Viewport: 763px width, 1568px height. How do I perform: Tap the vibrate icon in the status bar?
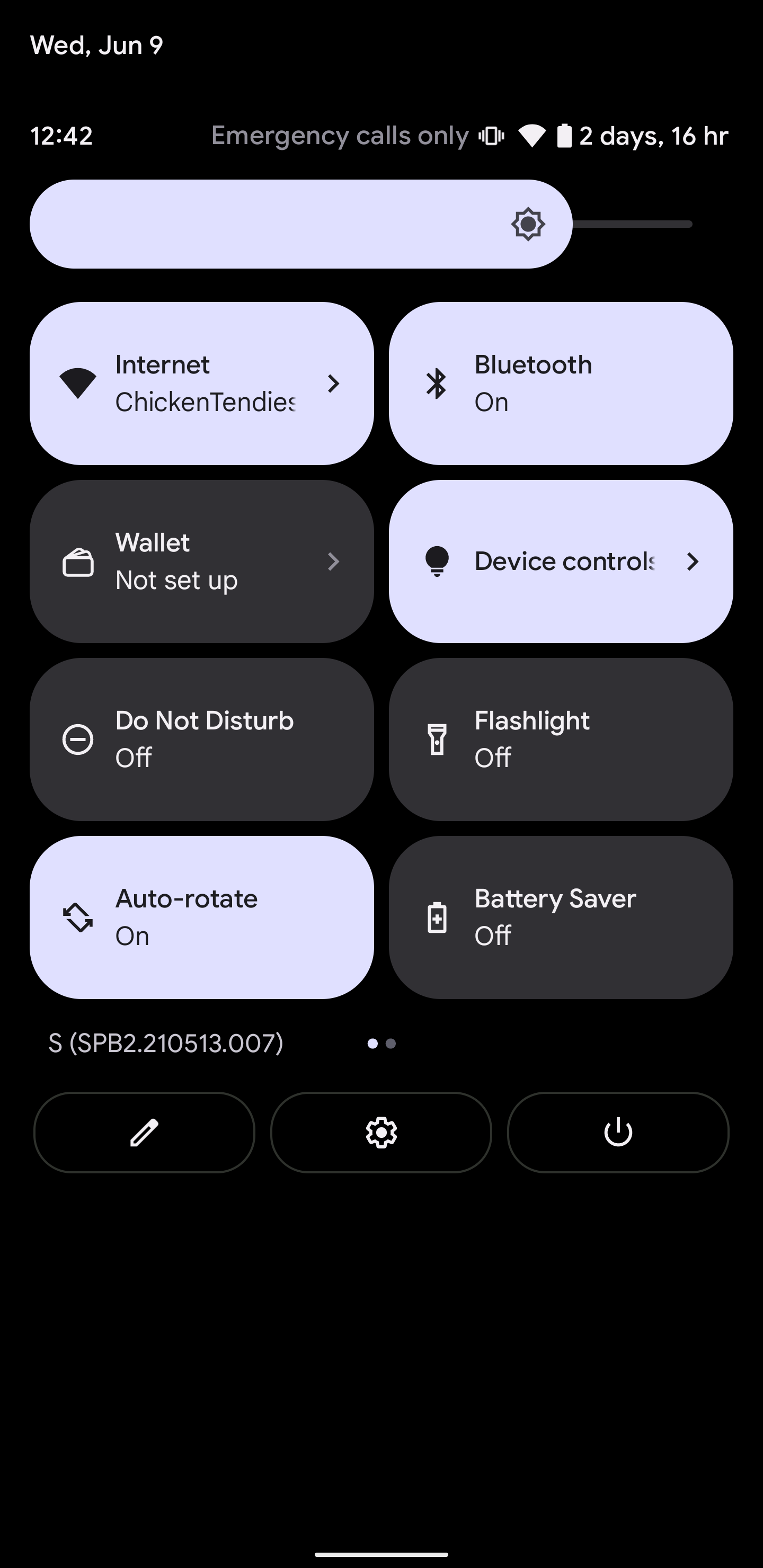(x=491, y=135)
